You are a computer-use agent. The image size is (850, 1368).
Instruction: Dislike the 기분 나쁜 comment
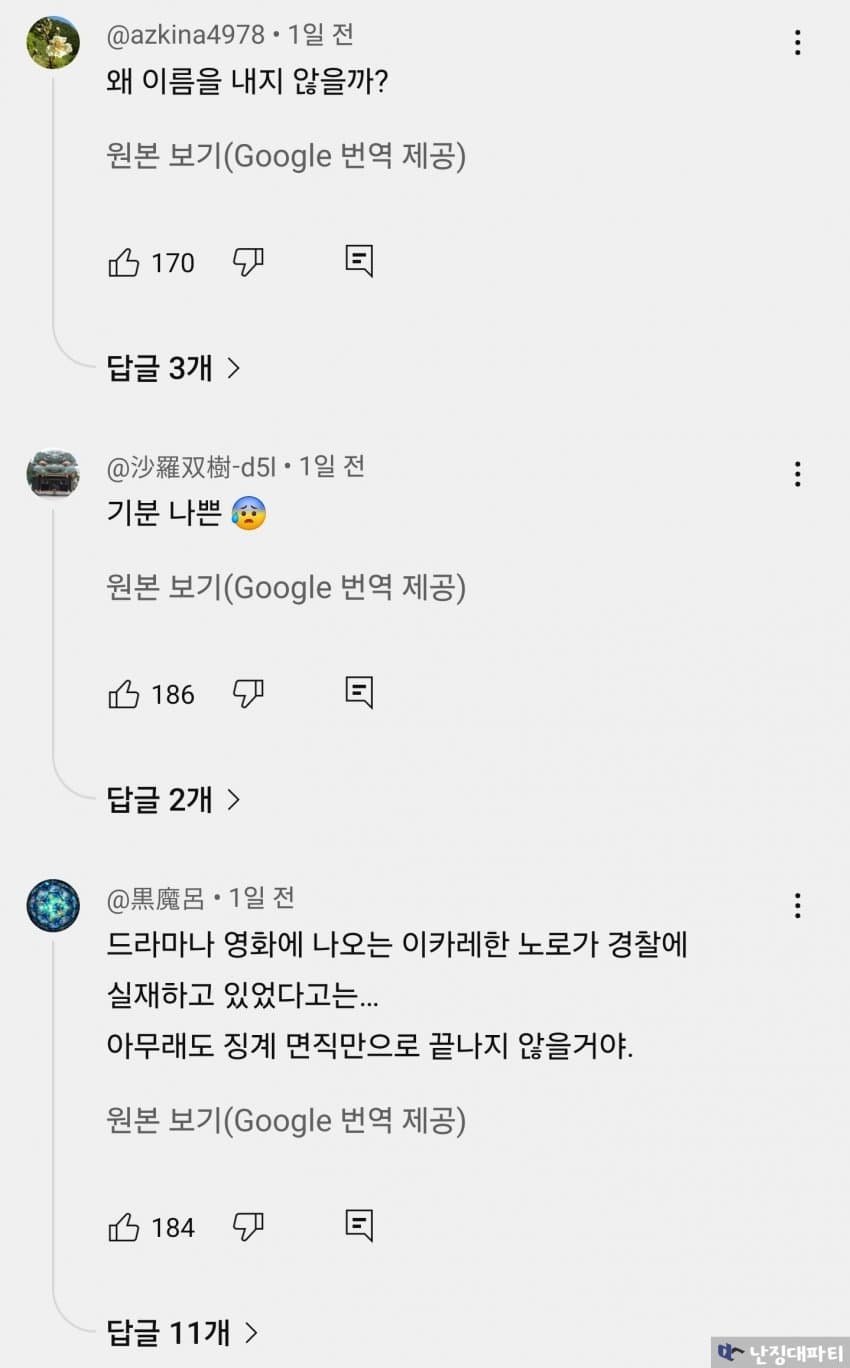point(248,693)
